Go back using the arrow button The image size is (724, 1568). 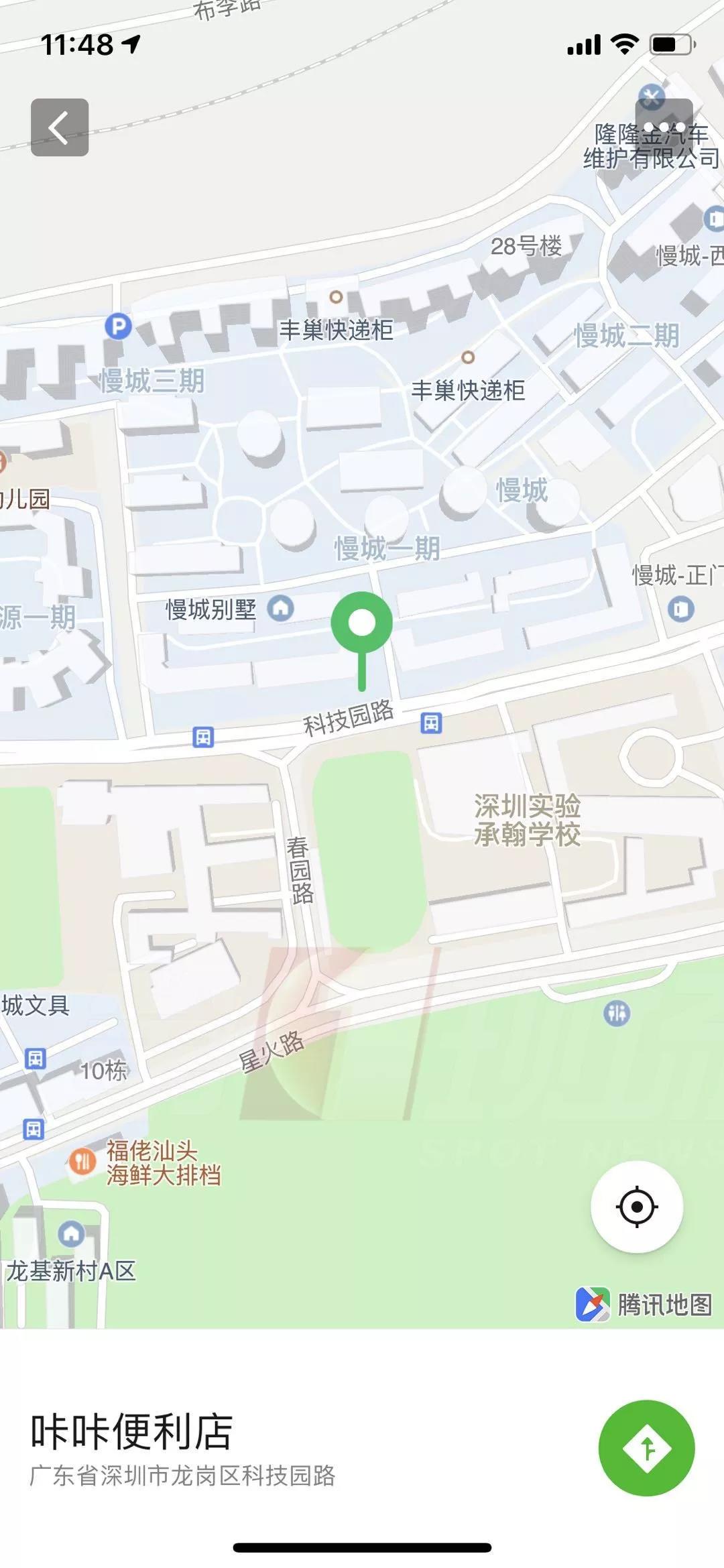60,127
